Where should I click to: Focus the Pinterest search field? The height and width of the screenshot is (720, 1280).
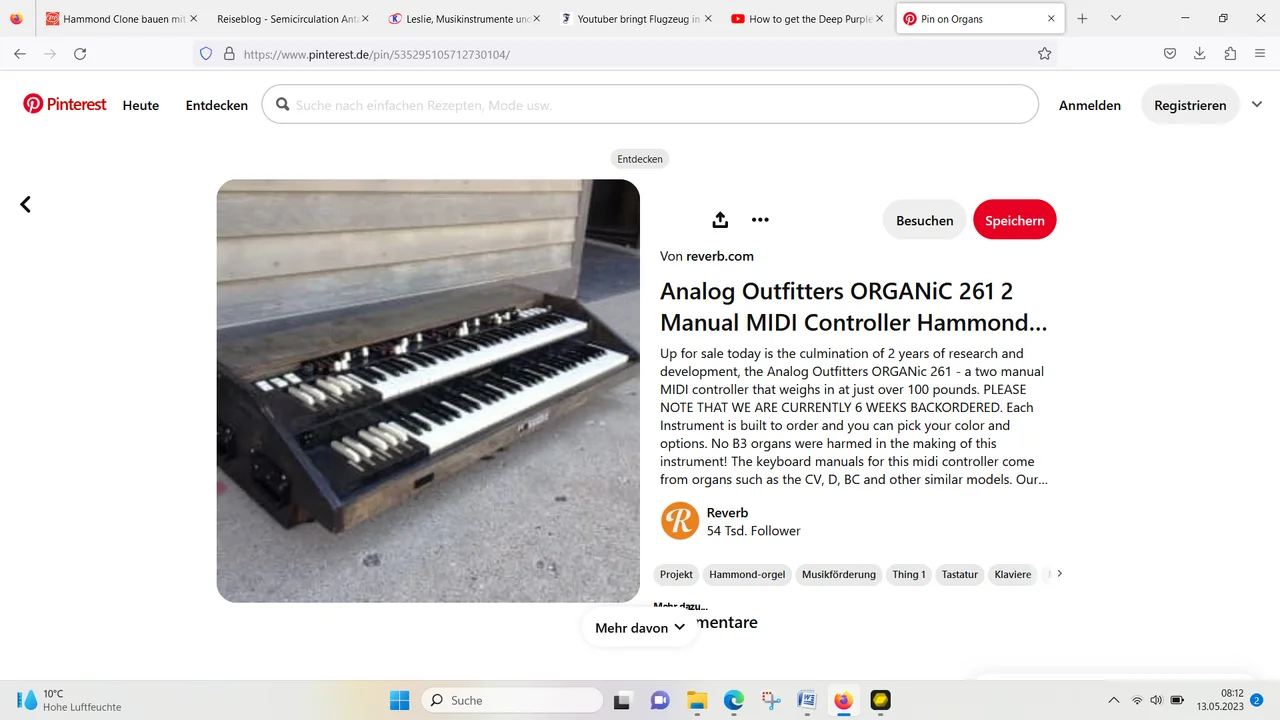pos(650,105)
